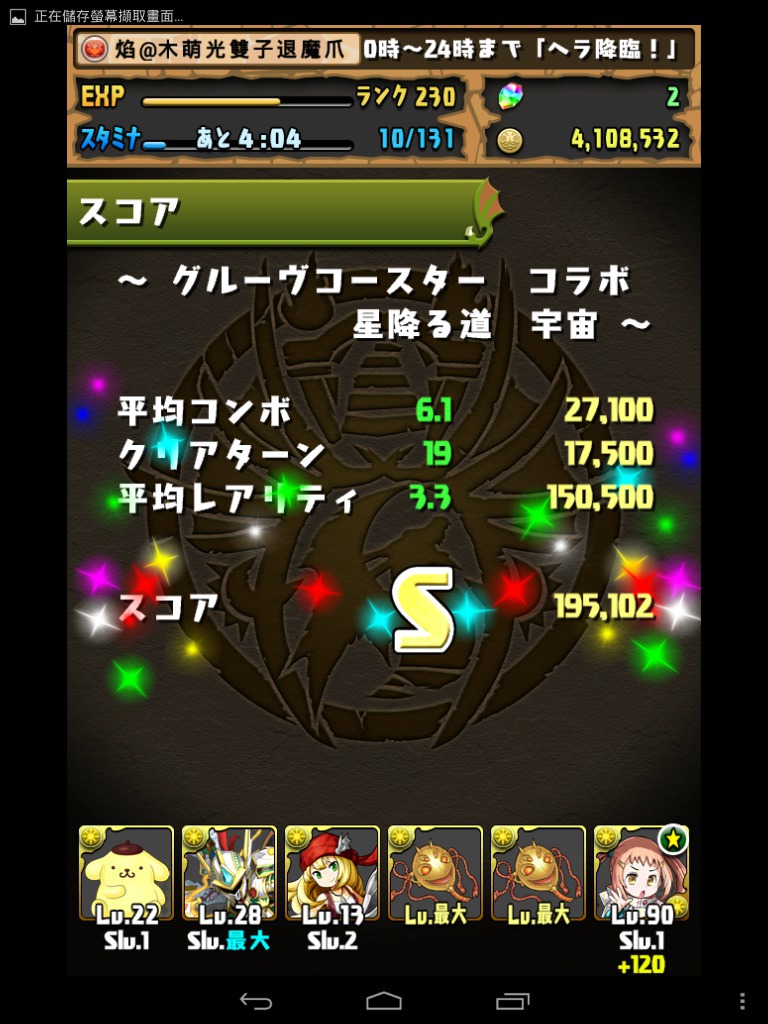The height and width of the screenshot is (1024, 768).
Task: Tap the Lv.90 girl monster with +120
Action: click(x=641, y=872)
